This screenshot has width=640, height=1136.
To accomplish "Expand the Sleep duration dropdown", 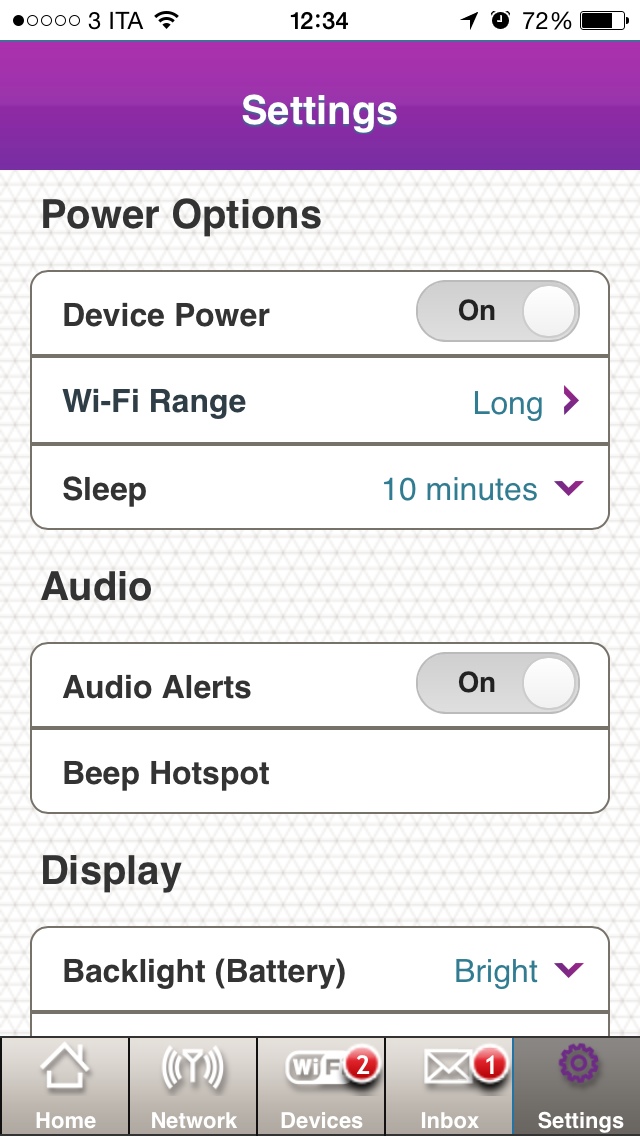I will pyautogui.click(x=482, y=489).
